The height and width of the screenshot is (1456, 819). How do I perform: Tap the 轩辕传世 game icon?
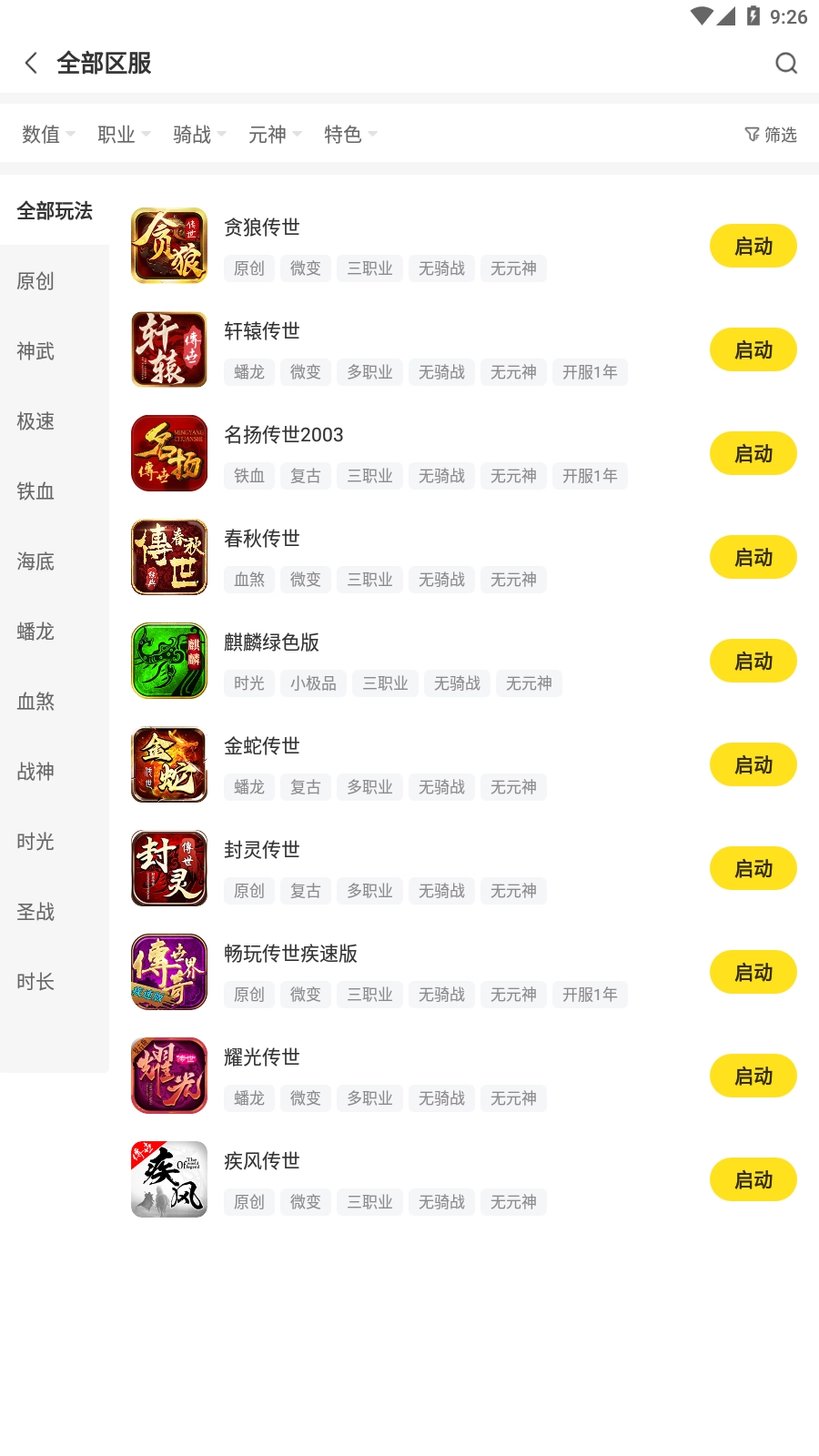(168, 349)
